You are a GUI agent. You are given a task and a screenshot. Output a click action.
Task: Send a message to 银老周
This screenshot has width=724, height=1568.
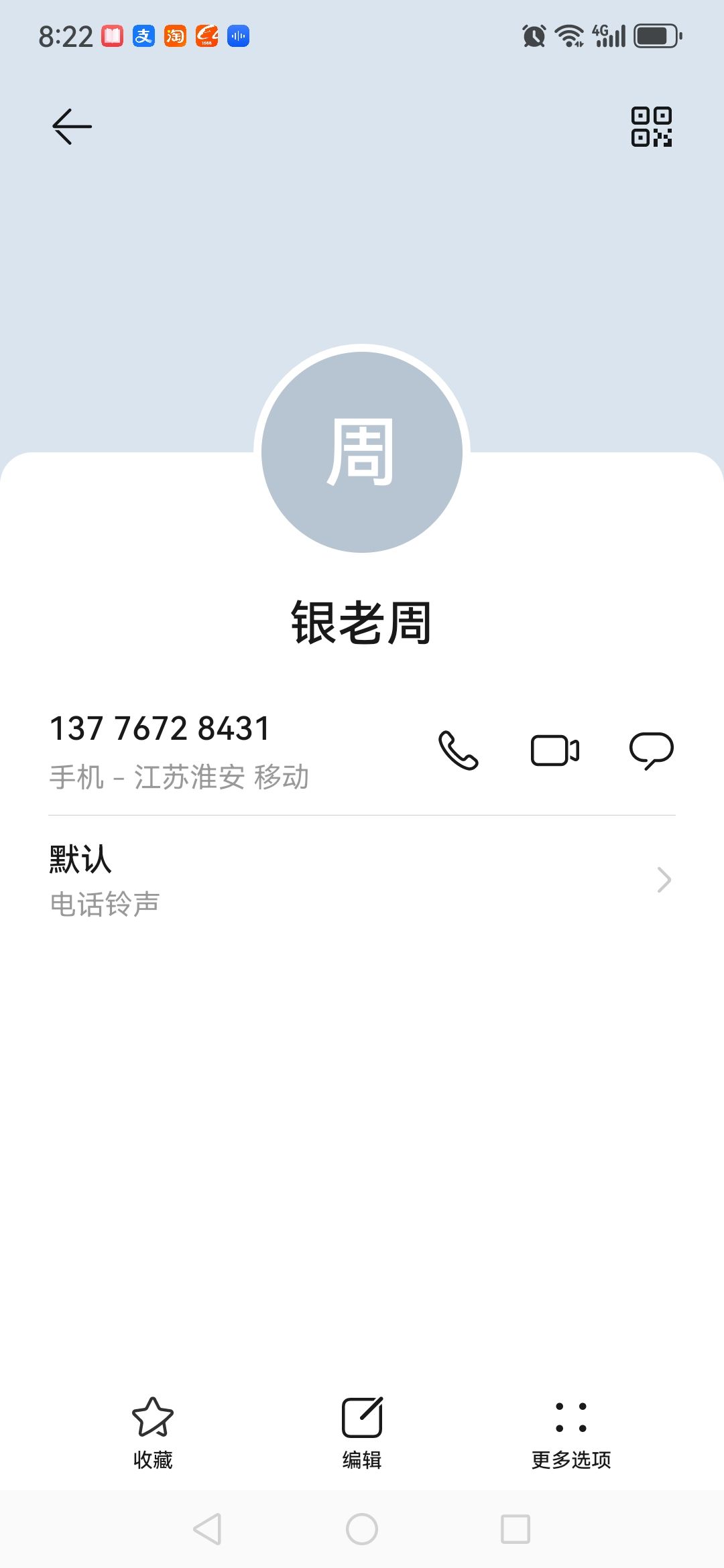[652, 750]
